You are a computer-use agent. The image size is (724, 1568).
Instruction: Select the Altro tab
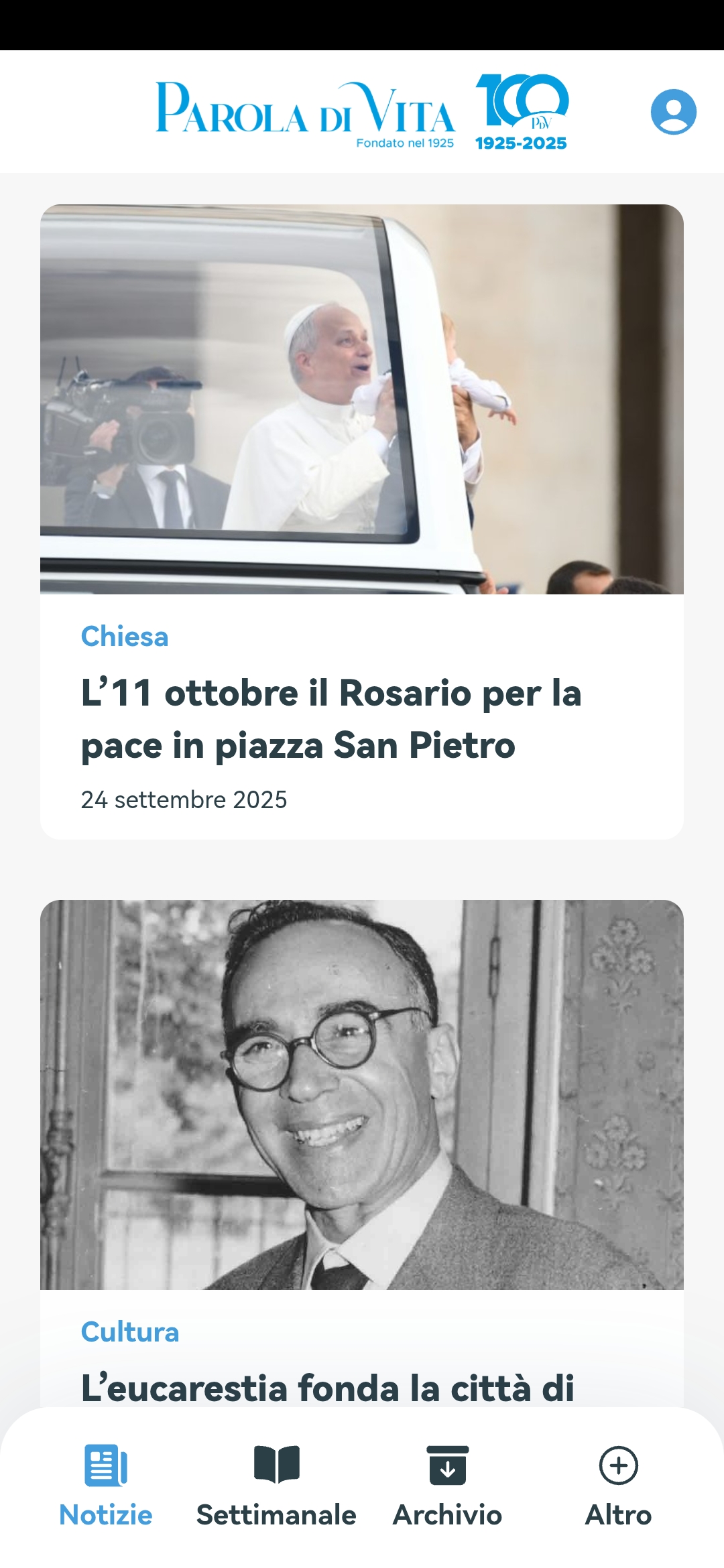(x=618, y=1482)
